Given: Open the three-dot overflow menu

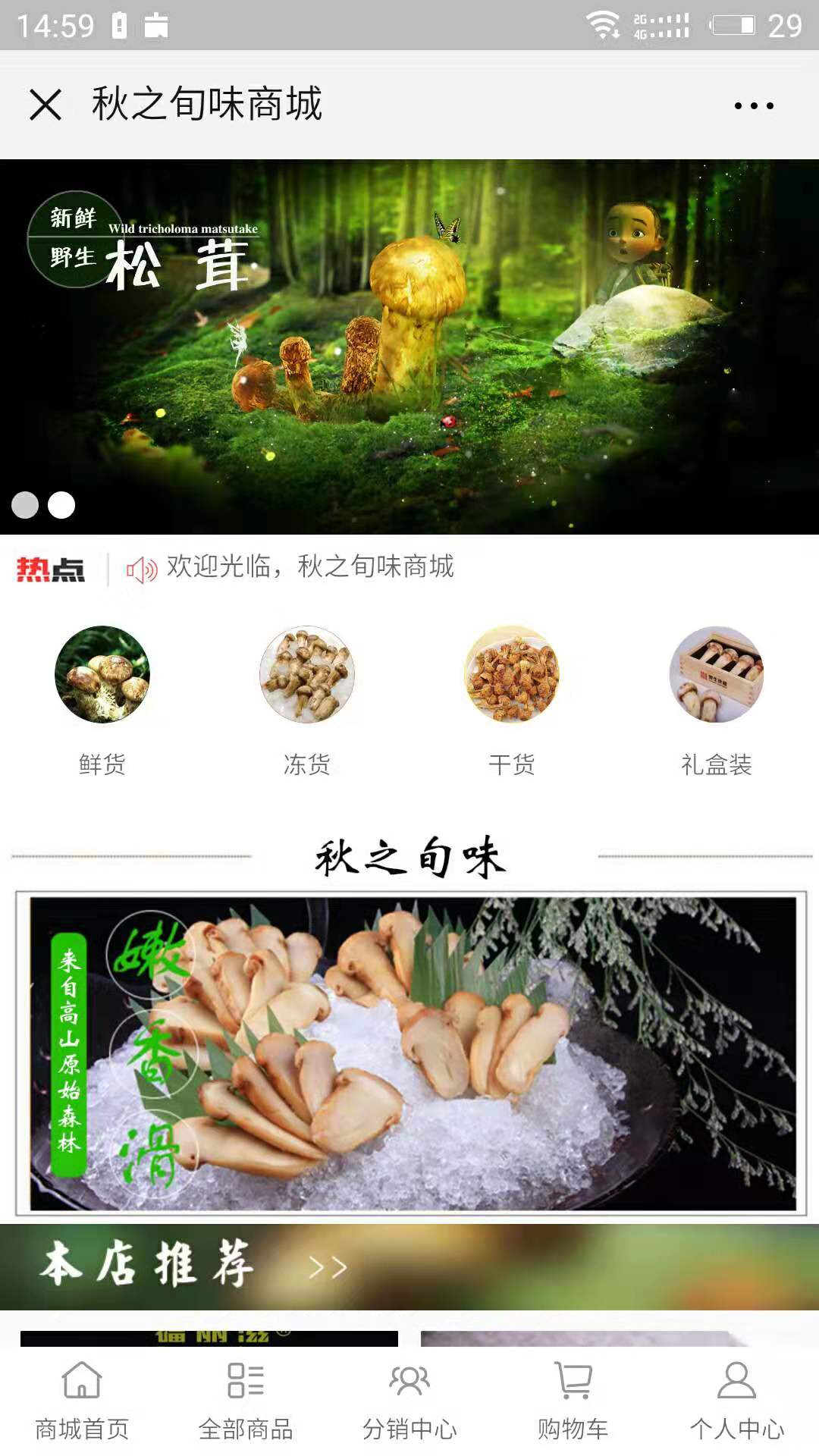Looking at the screenshot, I should click(754, 105).
